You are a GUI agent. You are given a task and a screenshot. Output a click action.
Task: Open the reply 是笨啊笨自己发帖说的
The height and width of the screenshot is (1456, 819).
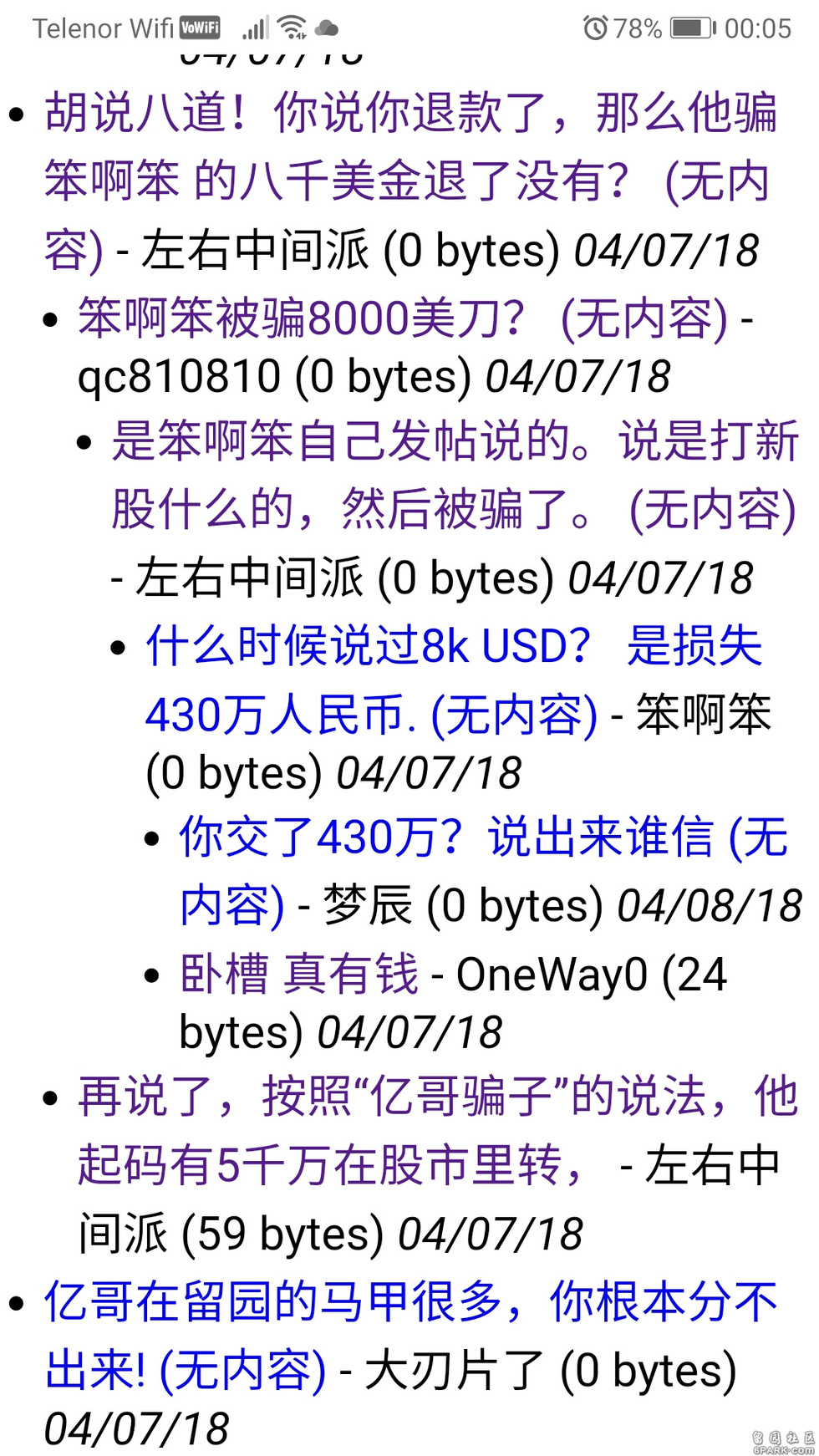(455, 475)
